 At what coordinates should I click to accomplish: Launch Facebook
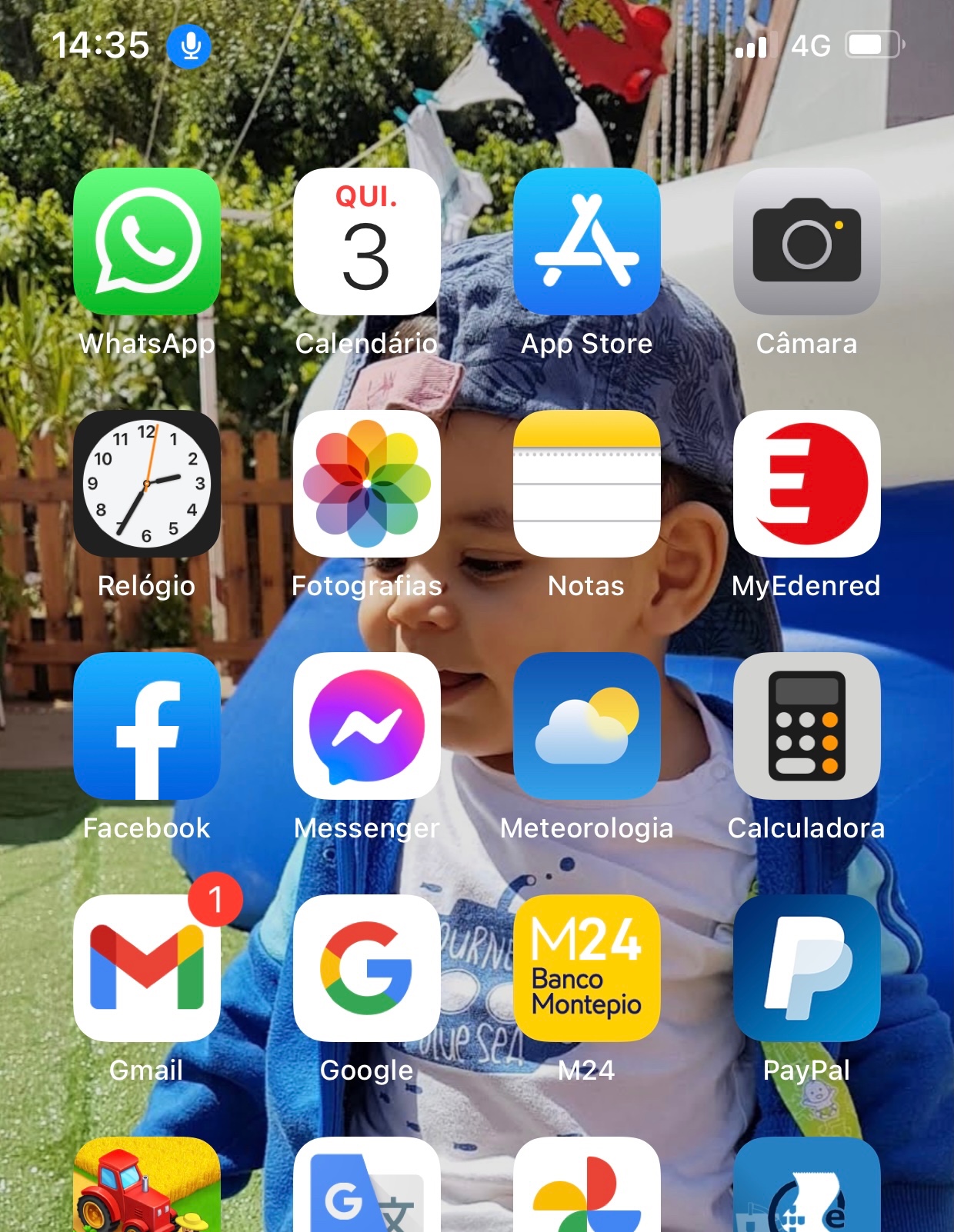pos(147,726)
